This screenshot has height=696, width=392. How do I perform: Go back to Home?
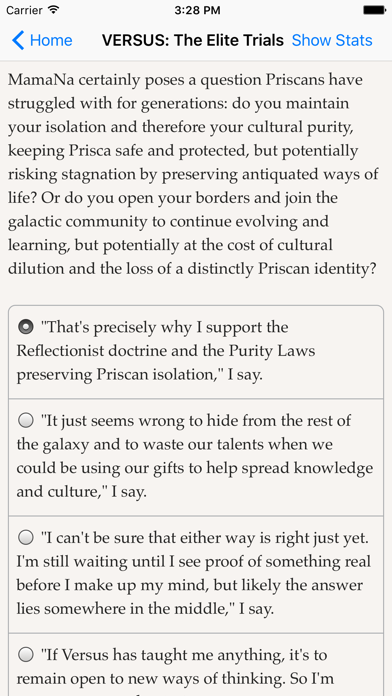[42, 40]
